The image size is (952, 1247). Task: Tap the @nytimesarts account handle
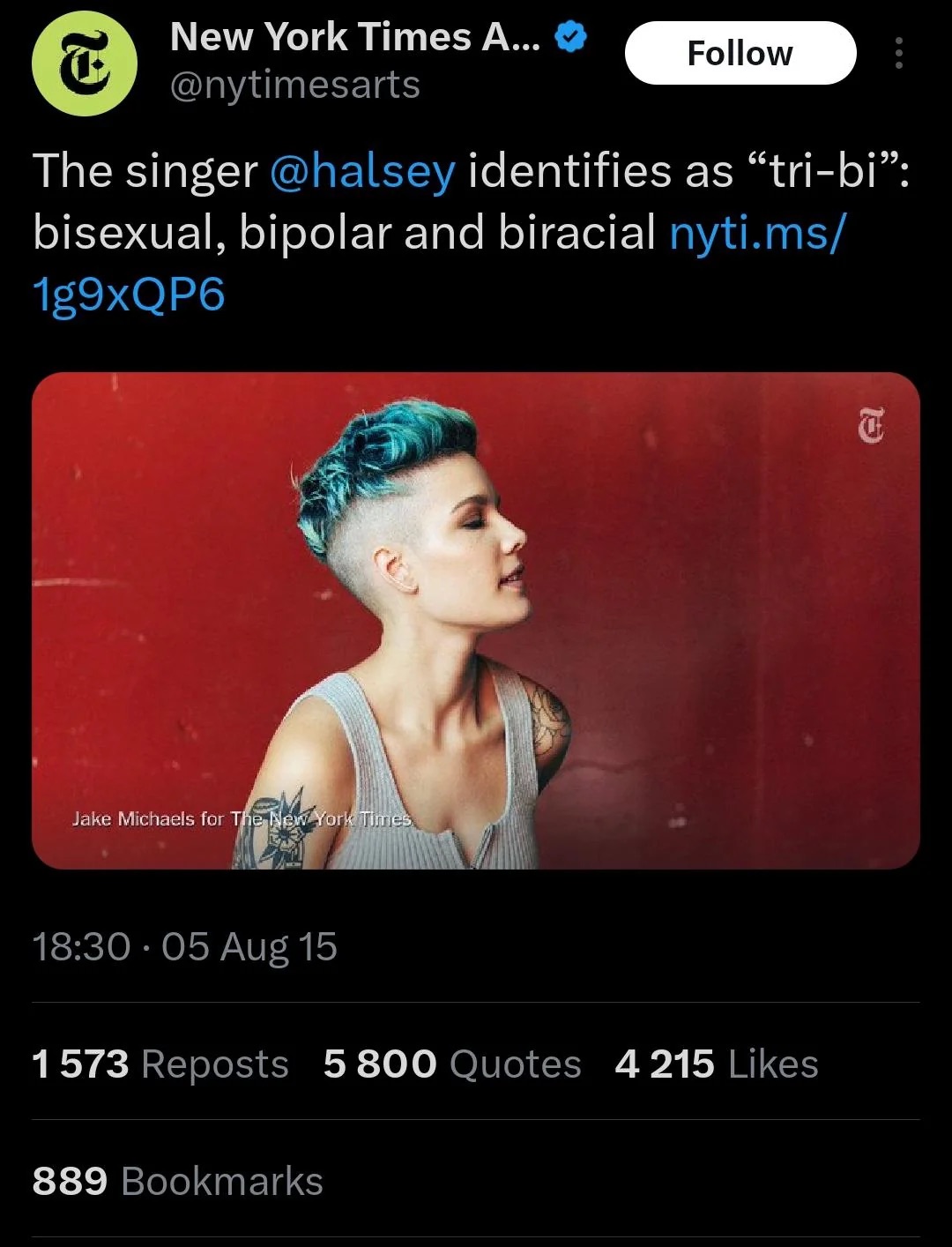[x=294, y=86]
